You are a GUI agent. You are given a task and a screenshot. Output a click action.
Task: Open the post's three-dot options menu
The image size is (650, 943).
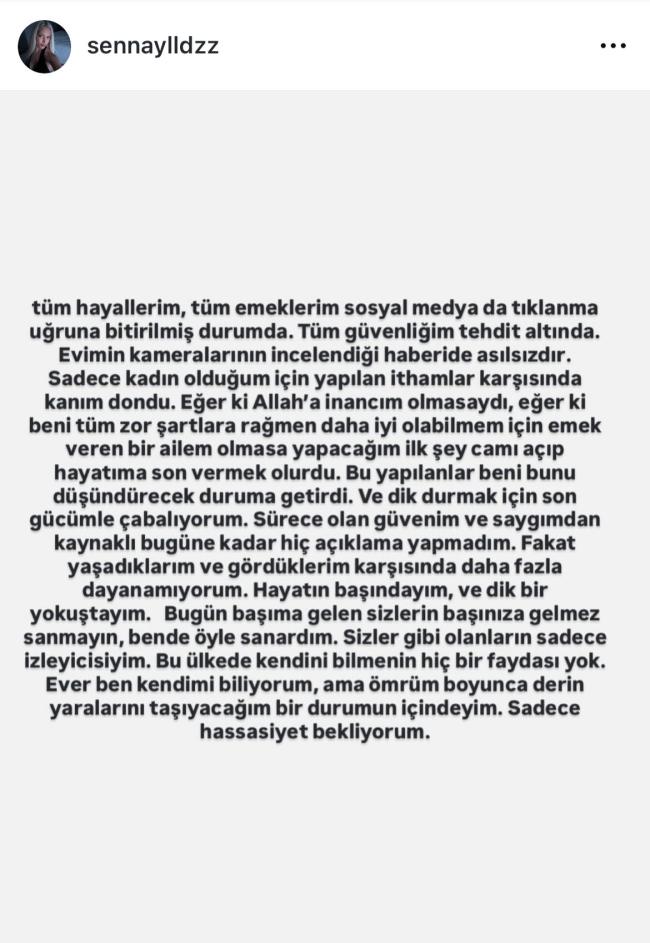(x=612, y=46)
